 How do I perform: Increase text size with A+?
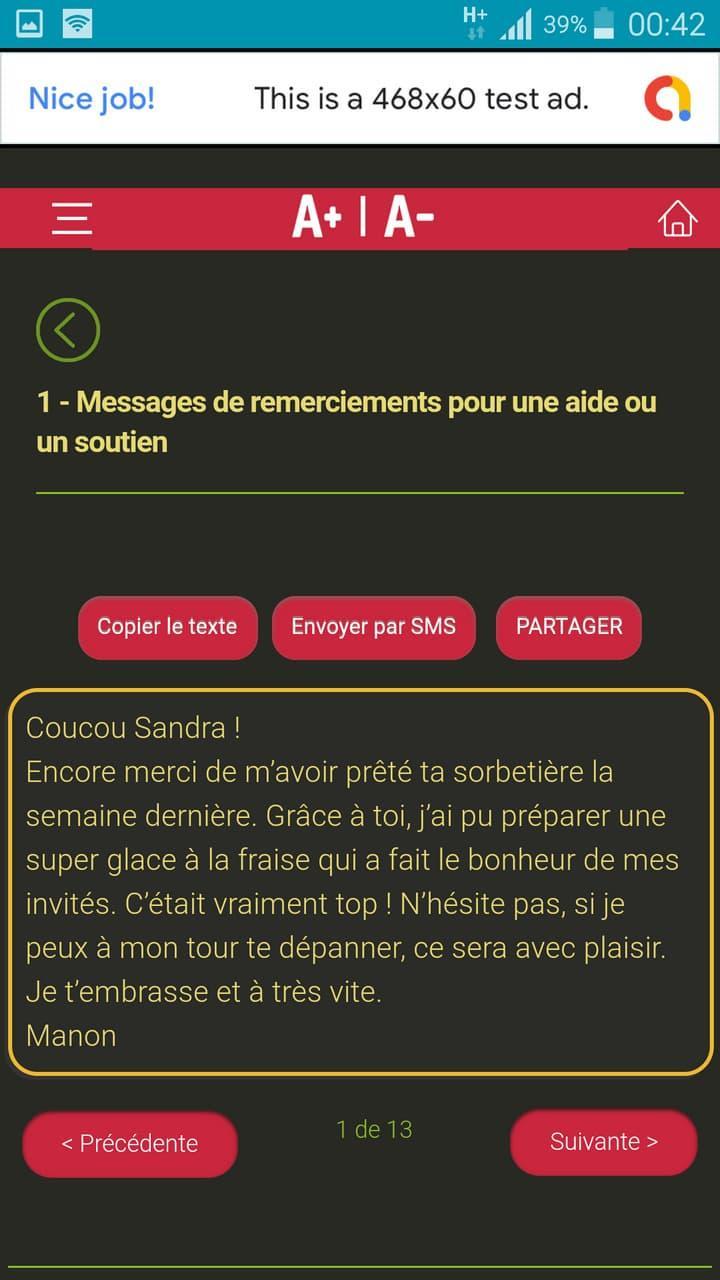pos(317,217)
